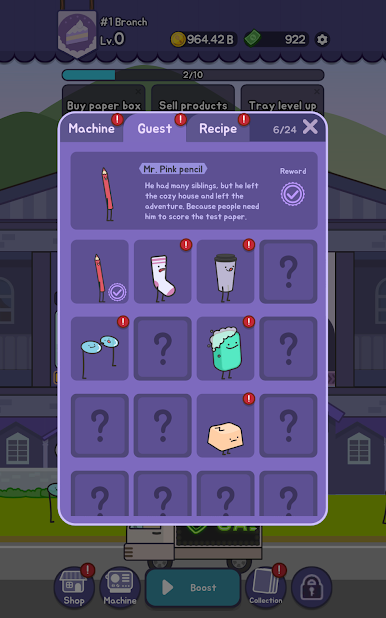View the blue pins guest tile

(x=100, y=348)
